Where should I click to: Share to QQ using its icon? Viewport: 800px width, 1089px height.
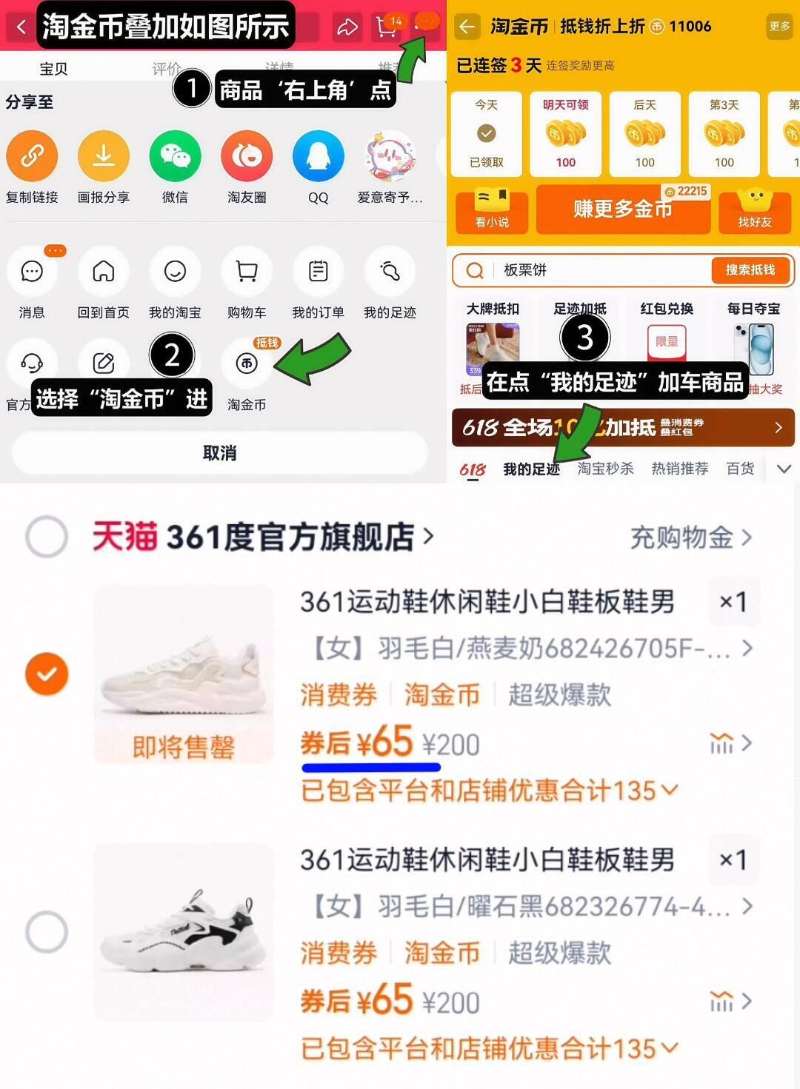pyautogui.click(x=317, y=158)
